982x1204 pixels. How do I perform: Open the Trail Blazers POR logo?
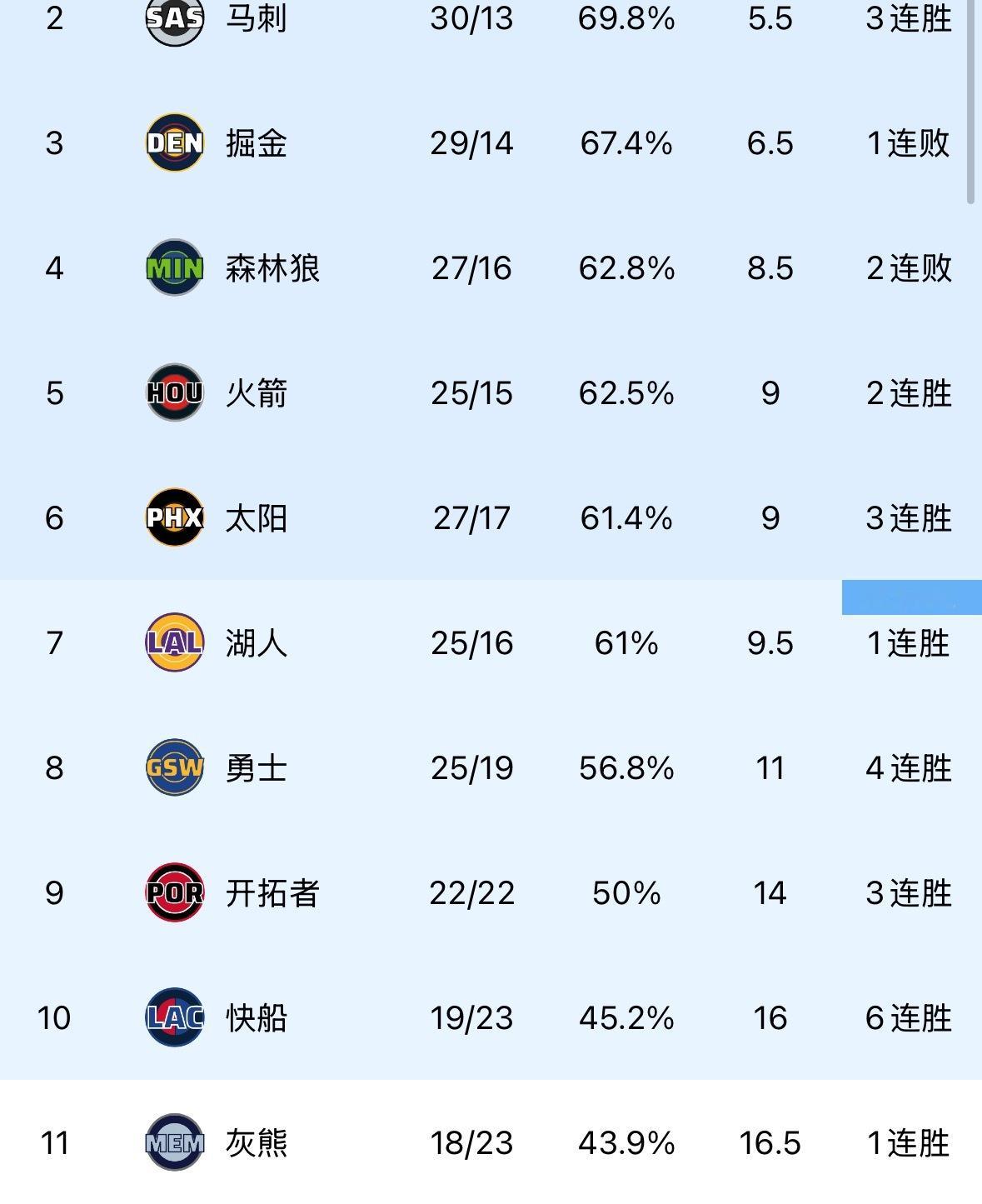click(x=173, y=892)
